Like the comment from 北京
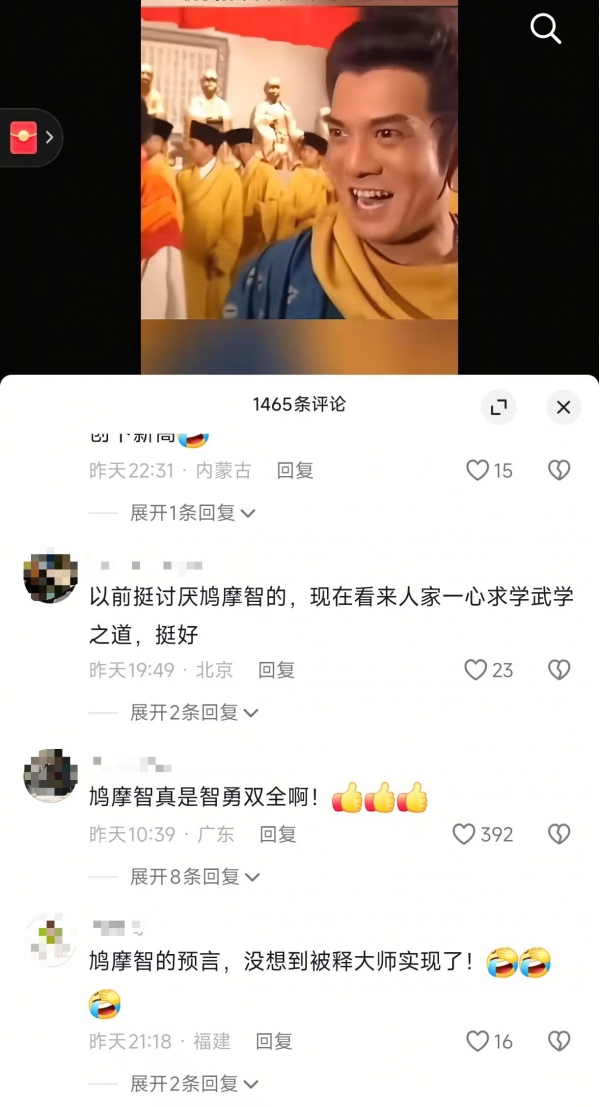The width and height of the screenshot is (600, 1107). [x=477, y=670]
